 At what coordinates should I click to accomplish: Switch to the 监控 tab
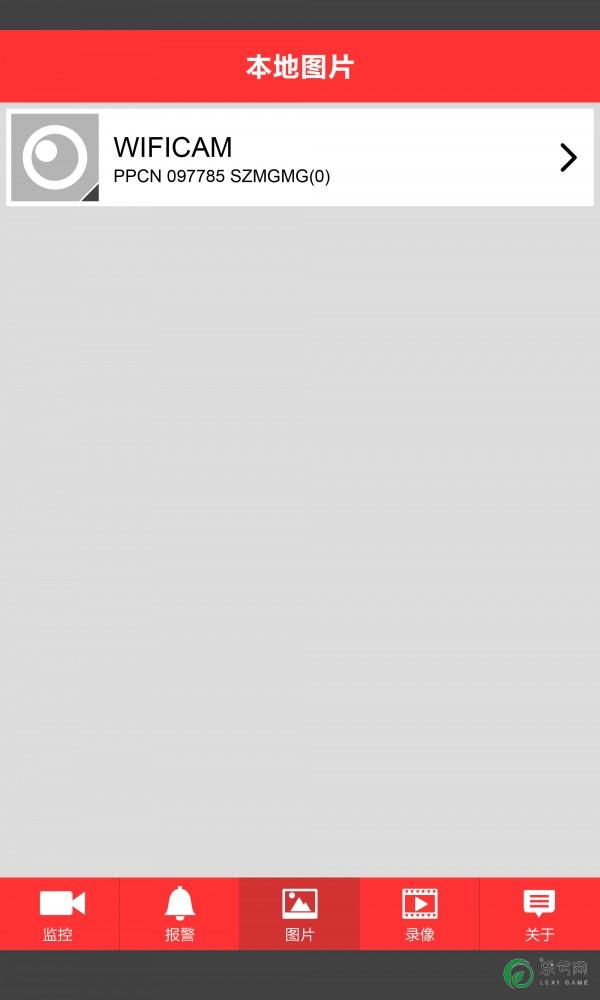(60, 914)
